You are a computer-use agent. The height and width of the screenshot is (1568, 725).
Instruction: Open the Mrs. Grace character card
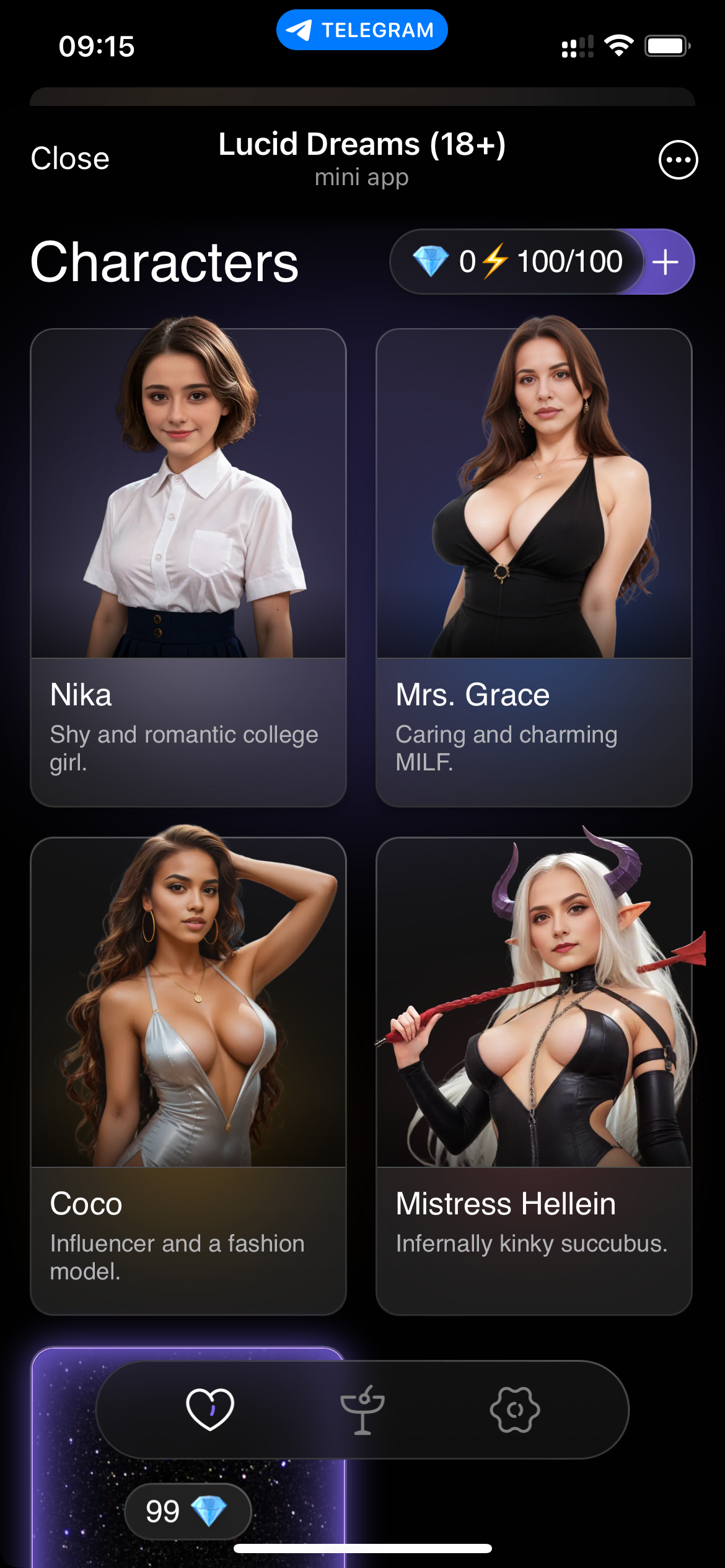click(534, 567)
